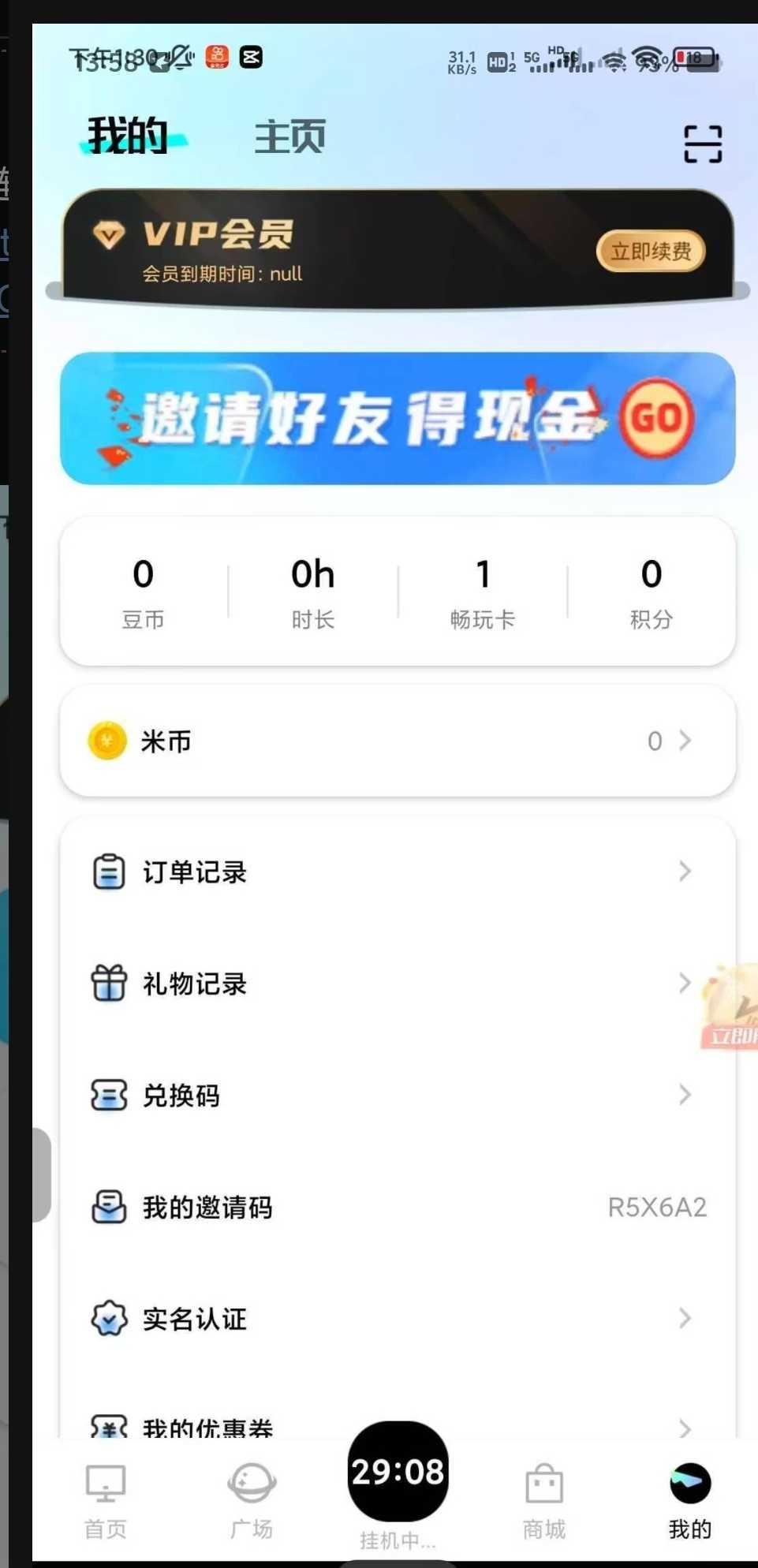Screen dimensions: 758x1568
Task: Tap the 挂机中 timer button
Action: point(398,1473)
